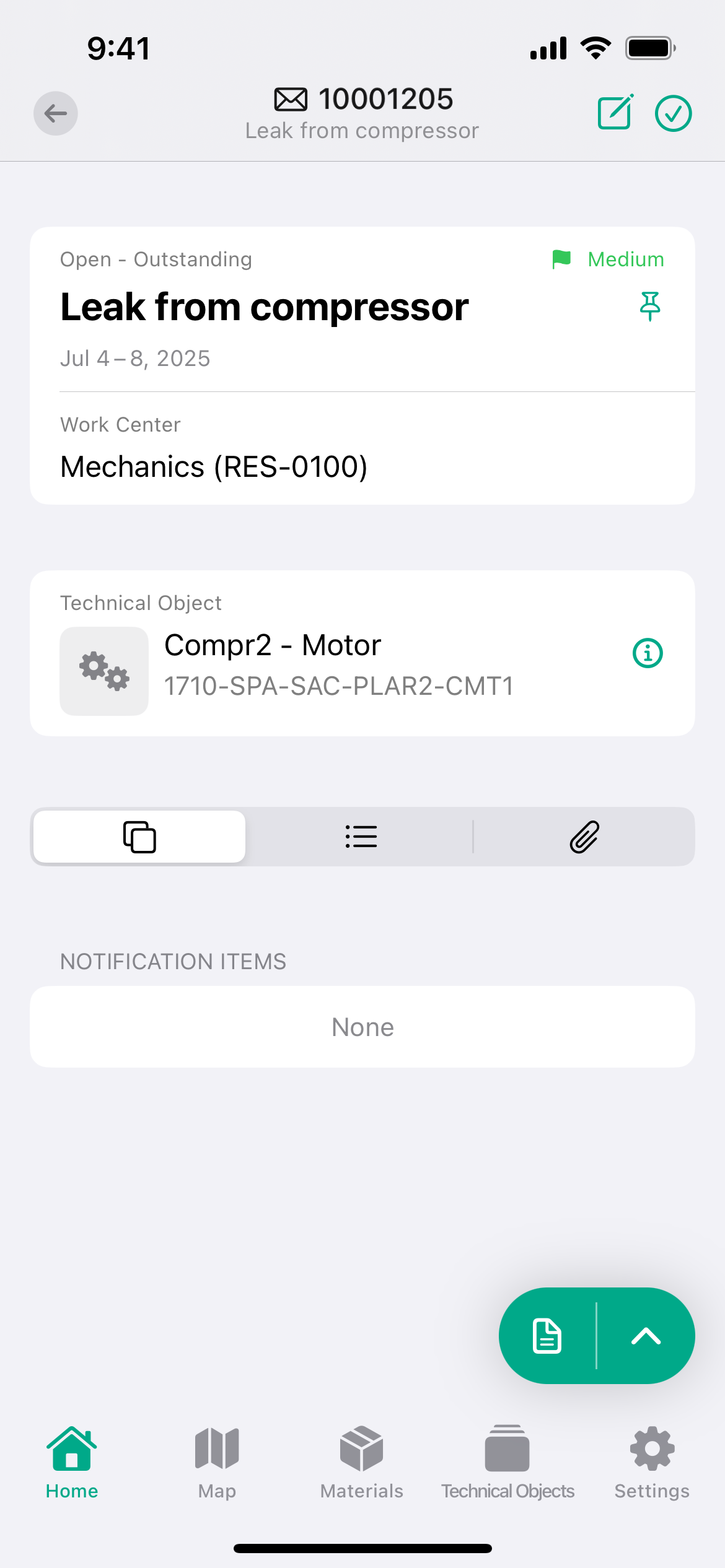Open the Materials tab

click(x=362, y=1463)
